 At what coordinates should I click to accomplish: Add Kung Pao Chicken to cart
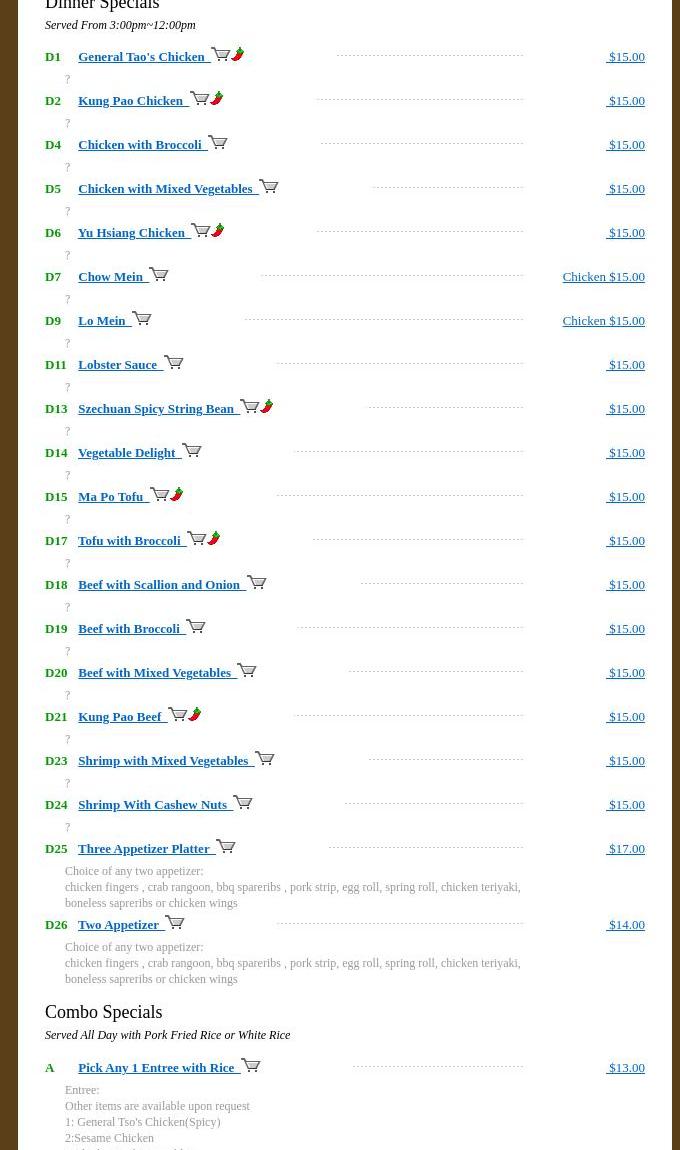tap(199, 99)
